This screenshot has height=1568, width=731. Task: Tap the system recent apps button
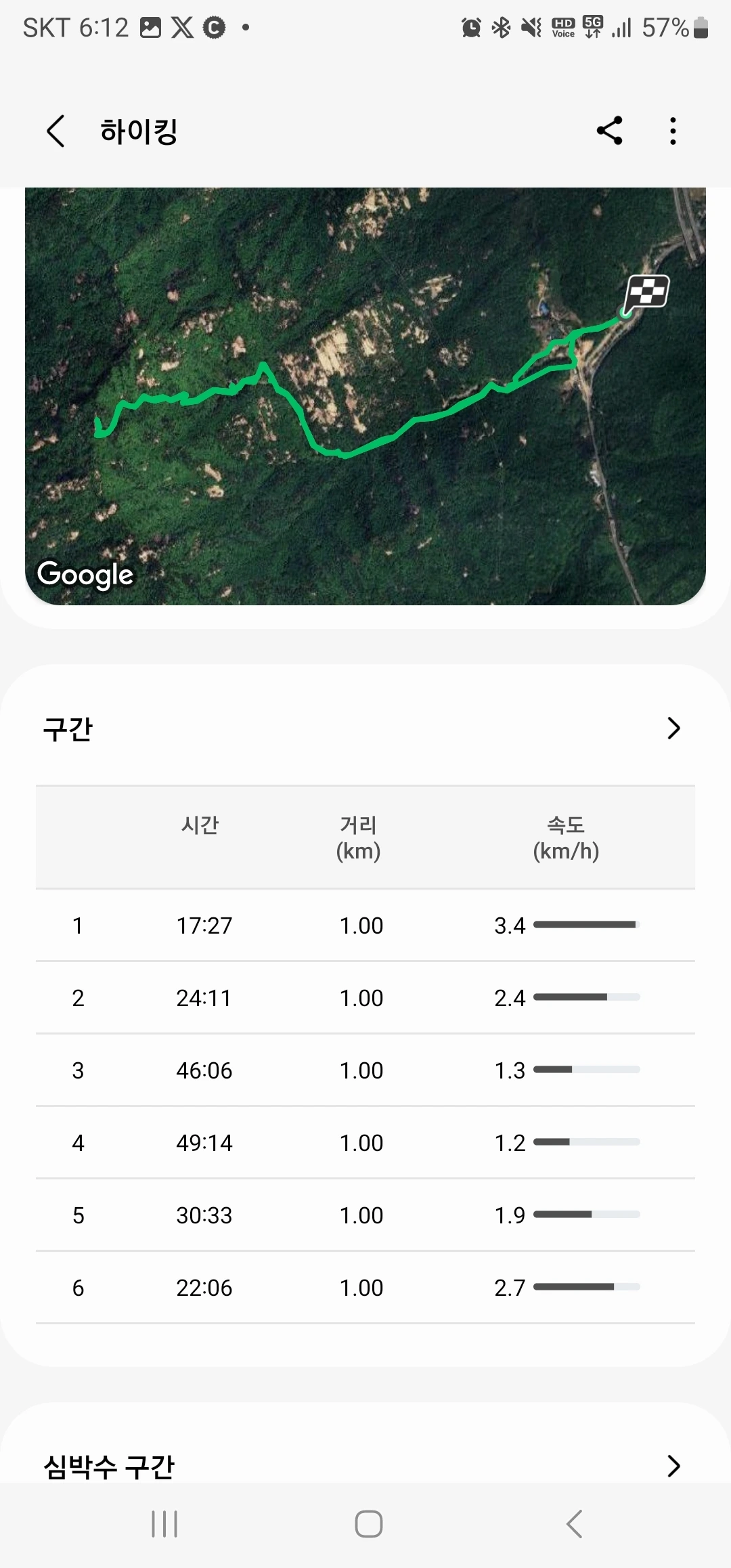[164, 1524]
